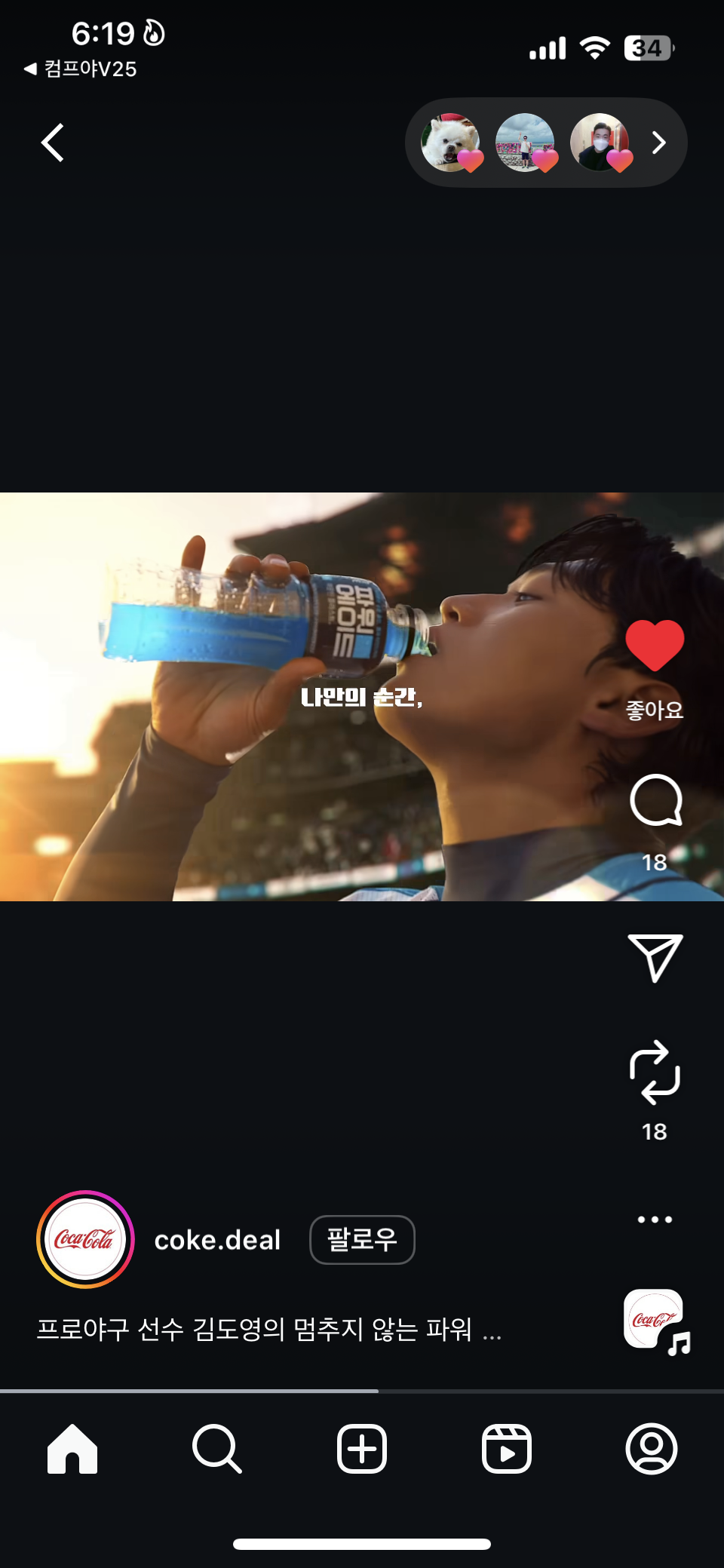Open the three-dot more options menu
This screenshot has width=724, height=1568.
click(x=655, y=1219)
